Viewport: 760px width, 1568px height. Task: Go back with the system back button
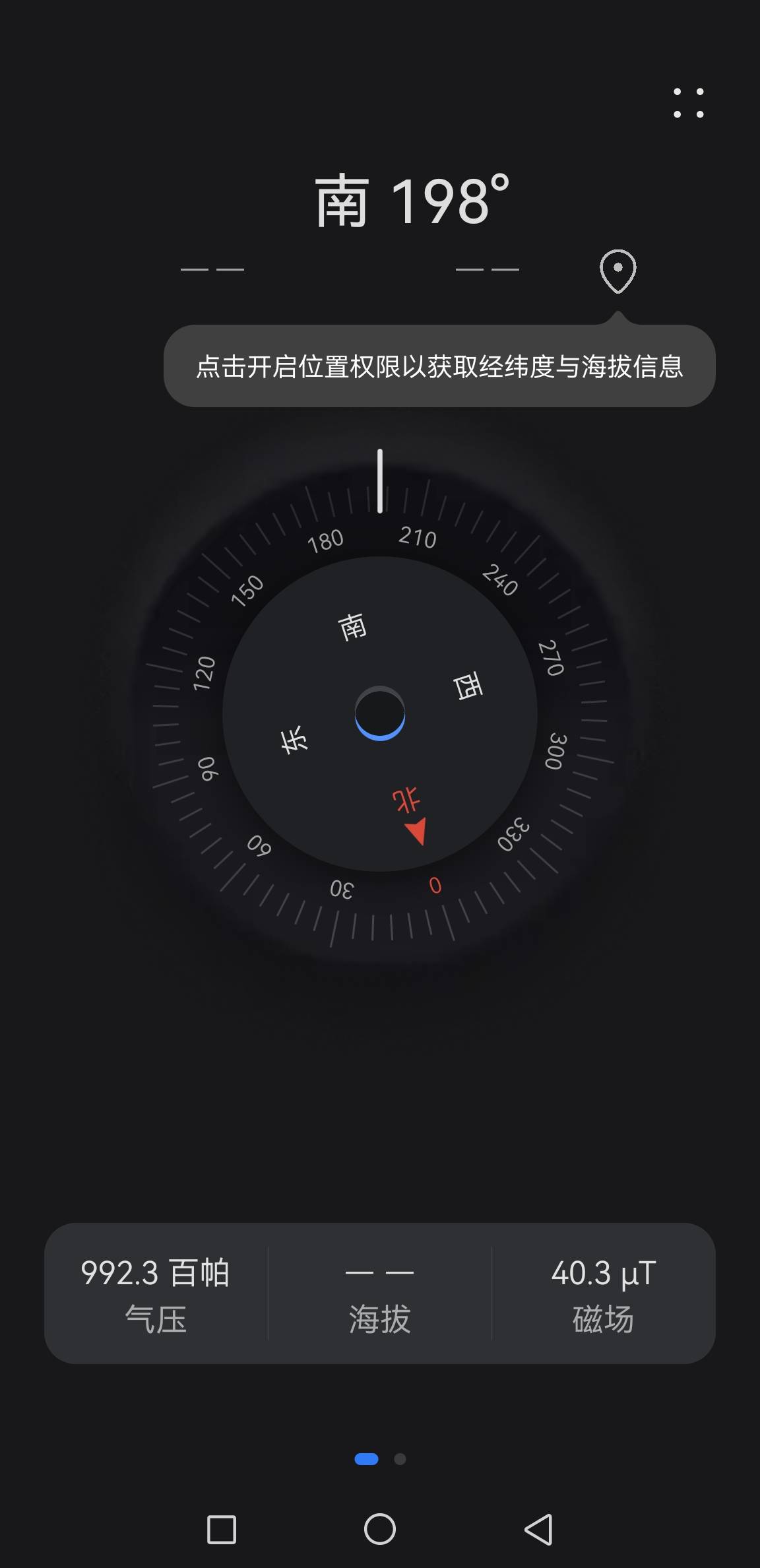pos(538,1529)
